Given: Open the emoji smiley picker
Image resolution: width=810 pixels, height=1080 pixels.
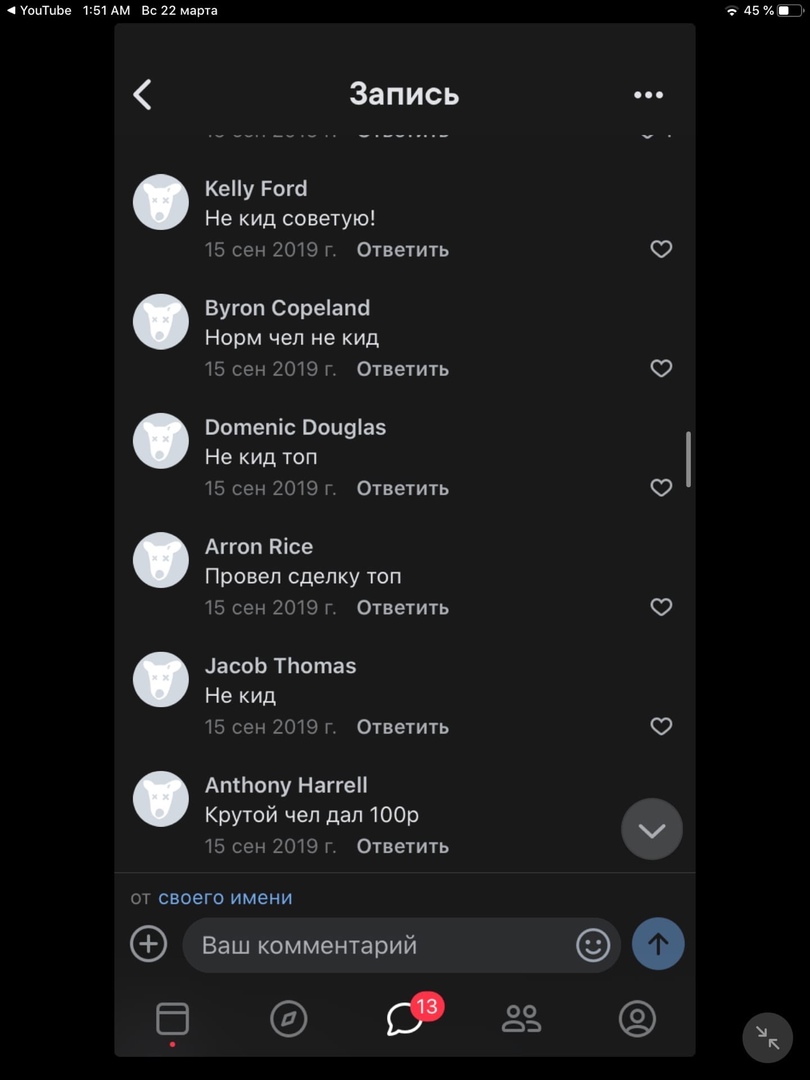Looking at the screenshot, I should [x=593, y=945].
